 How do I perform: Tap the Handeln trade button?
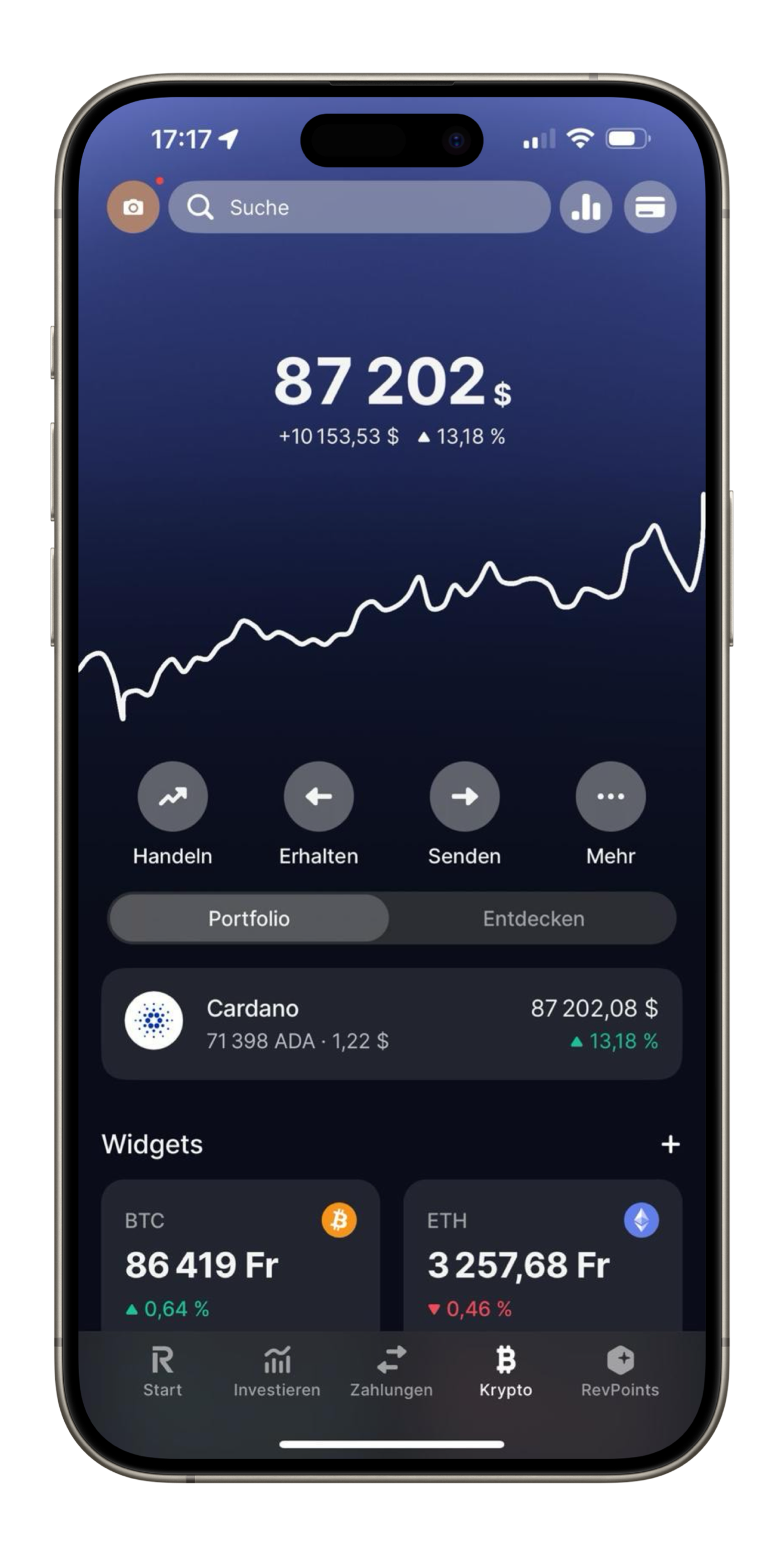173,796
